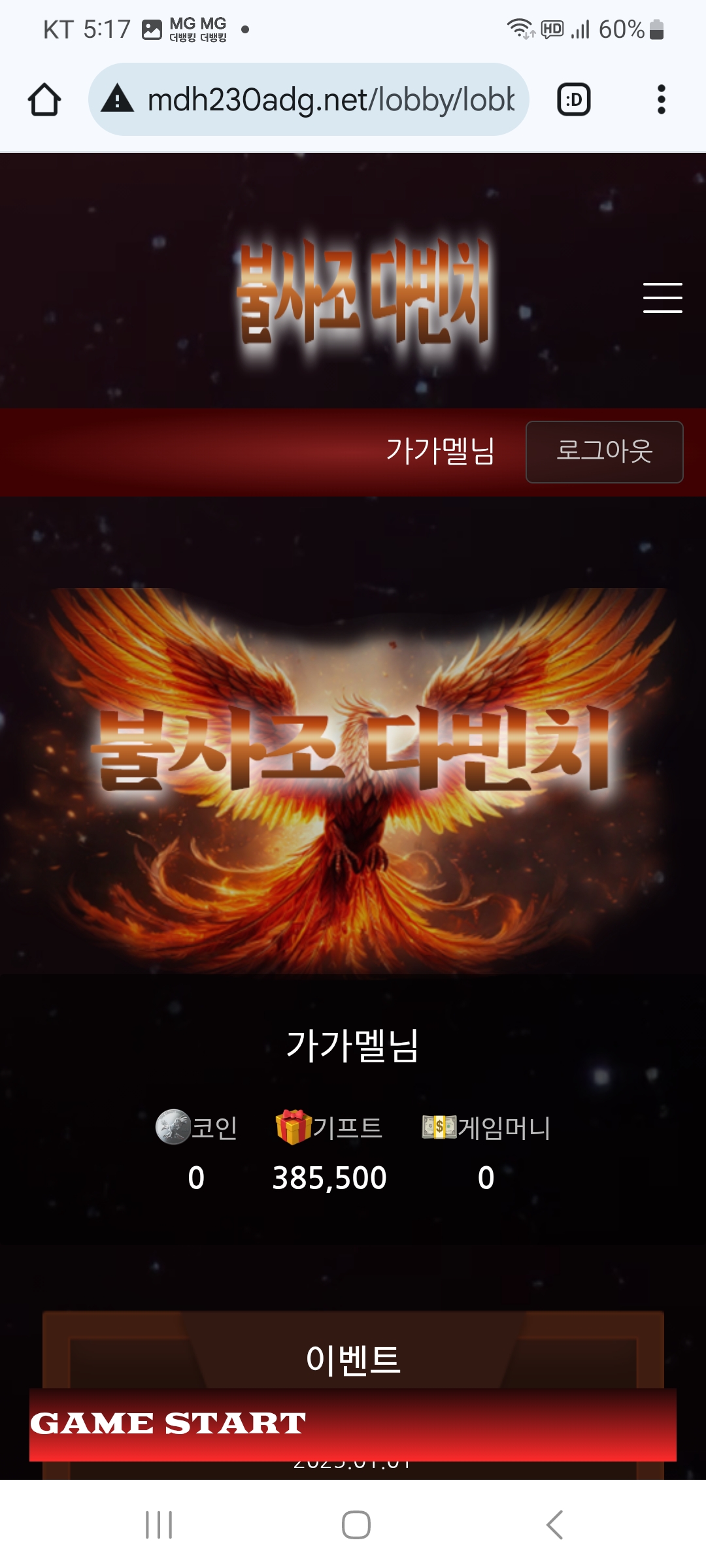
Task: Open the browser tab switcher
Action: [573, 100]
